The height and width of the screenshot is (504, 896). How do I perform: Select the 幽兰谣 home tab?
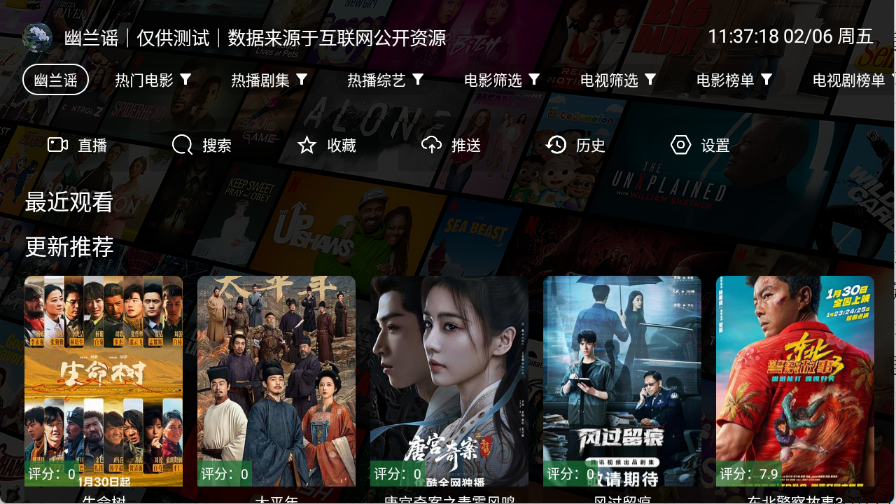[x=56, y=80]
